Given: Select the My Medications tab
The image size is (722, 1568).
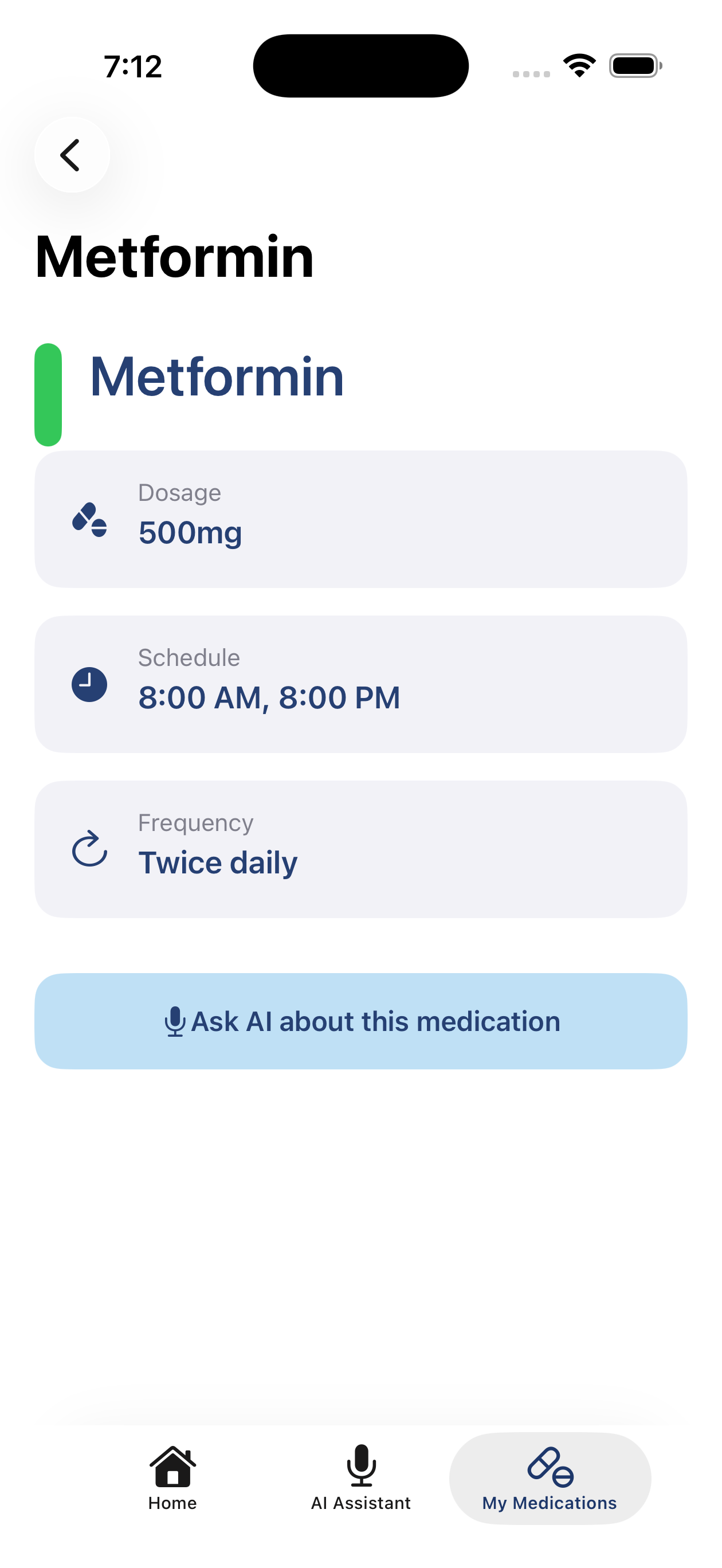Looking at the screenshot, I should pos(550,1478).
